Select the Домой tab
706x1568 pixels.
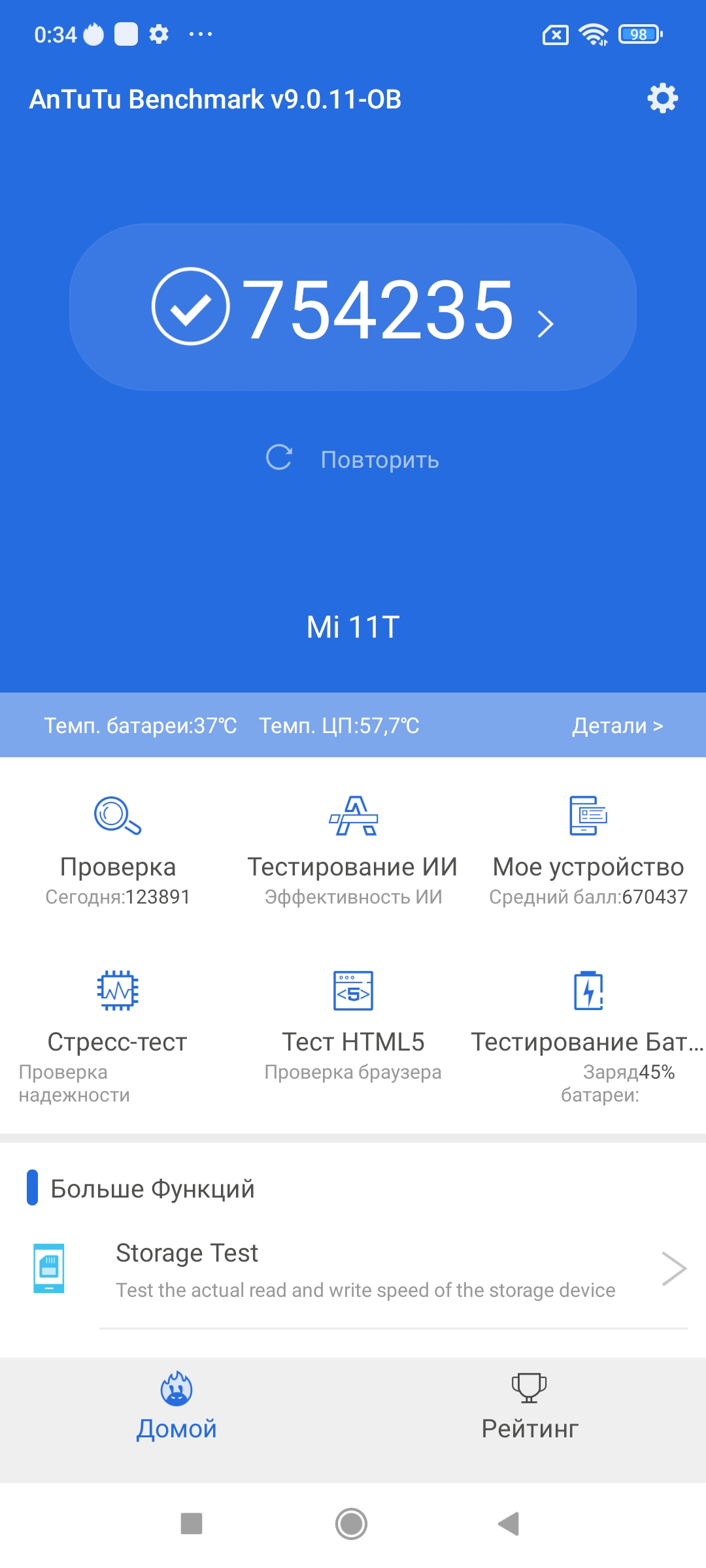point(176,1408)
